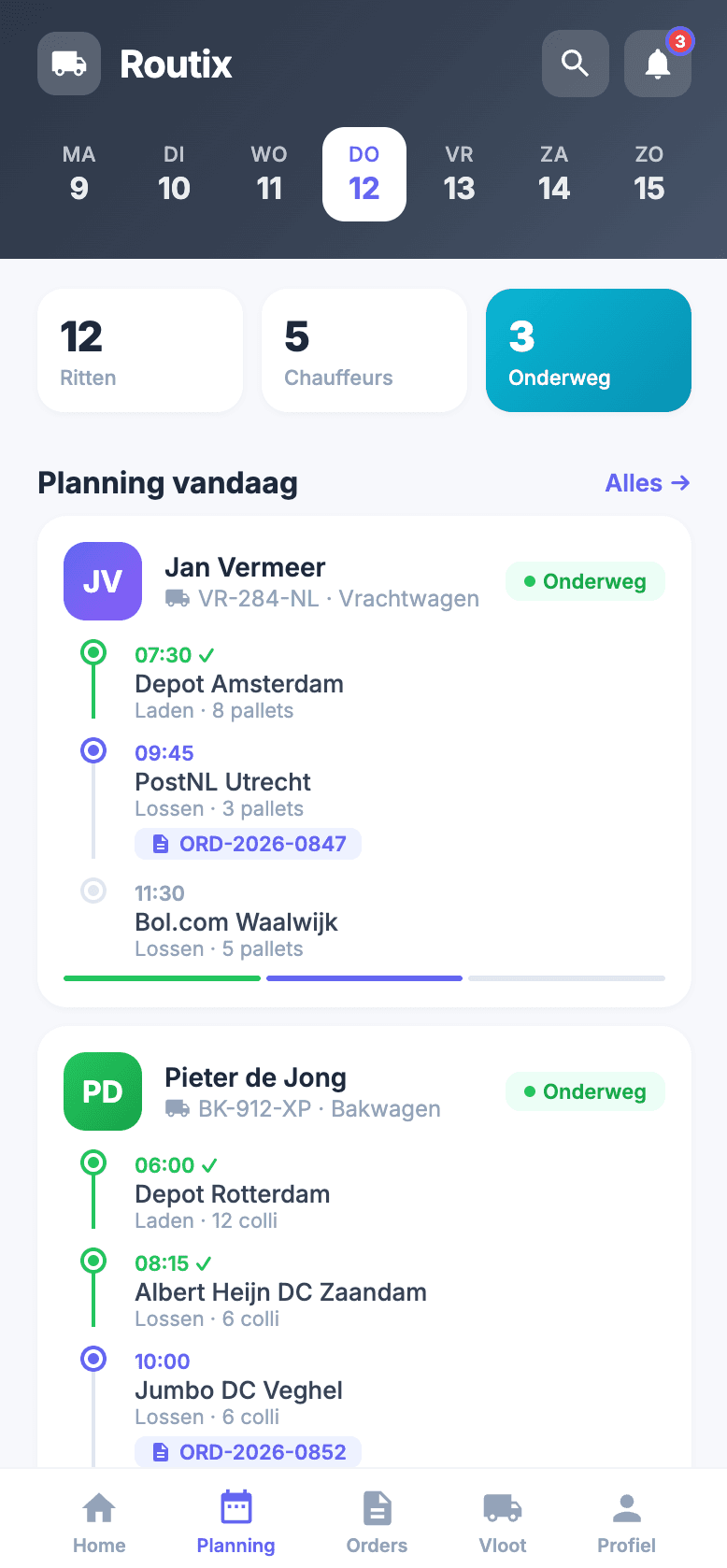Select VR 13 in the week strip
Viewport: 727px width, 1568px height.
click(x=459, y=174)
